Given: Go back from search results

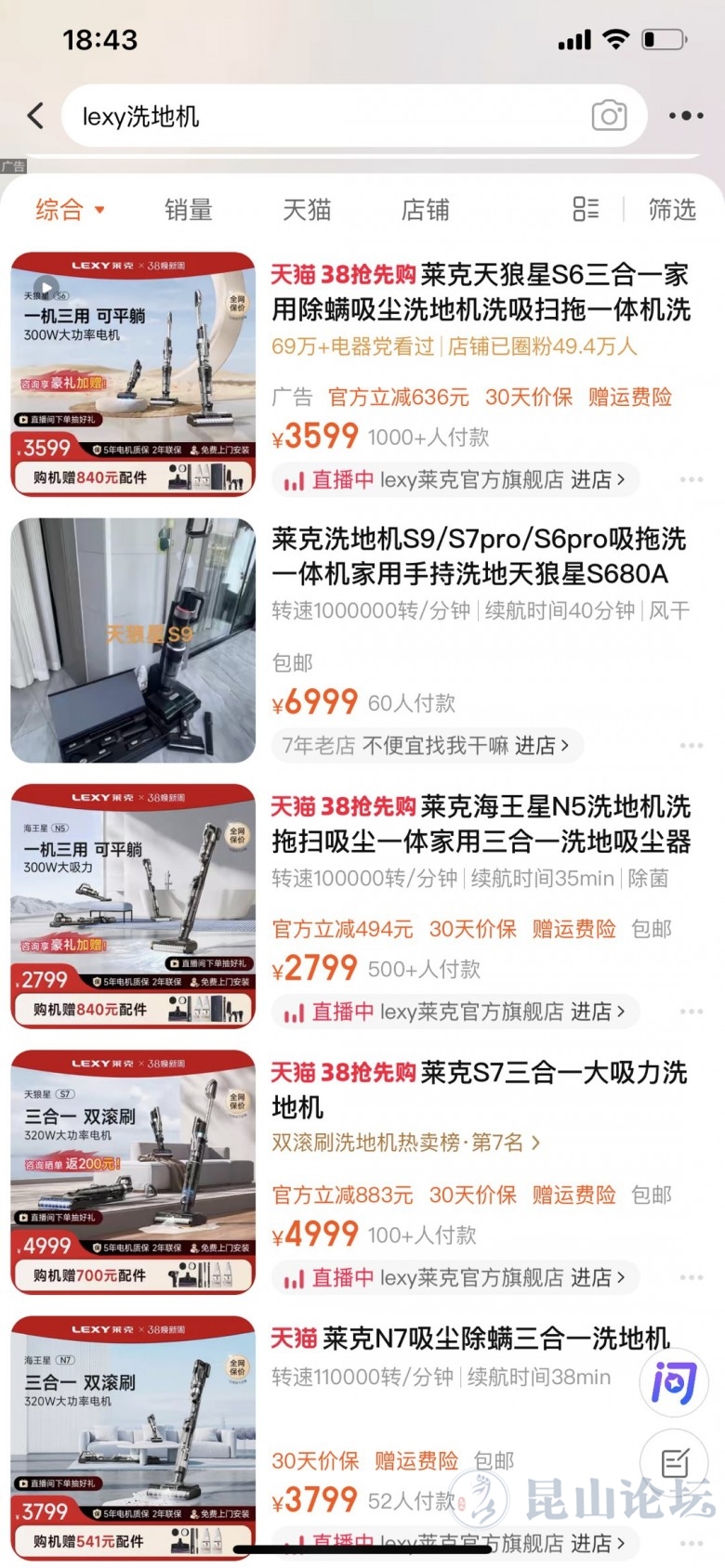Looking at the screenshot, I should pyautogui.click(x=35, y=116).
